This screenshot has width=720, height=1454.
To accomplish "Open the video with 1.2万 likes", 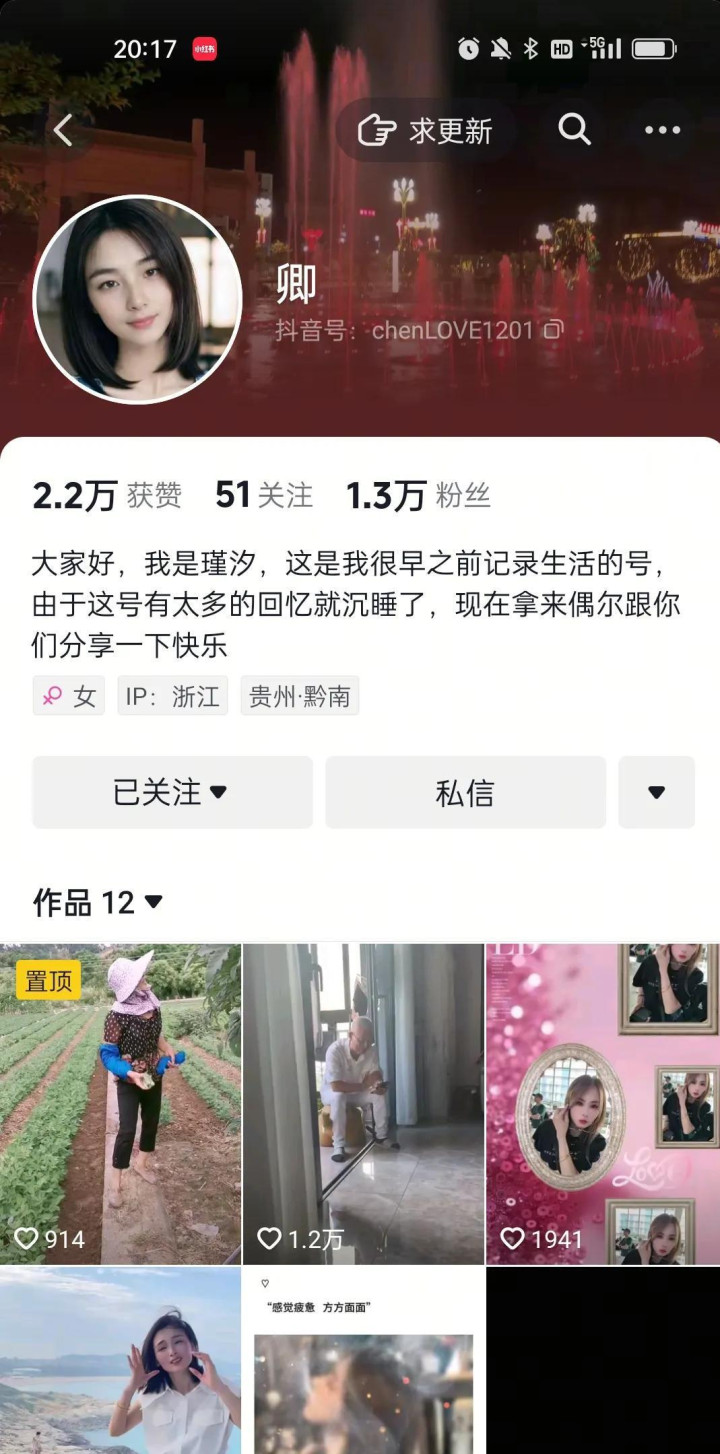I will tap(363, 1104).
